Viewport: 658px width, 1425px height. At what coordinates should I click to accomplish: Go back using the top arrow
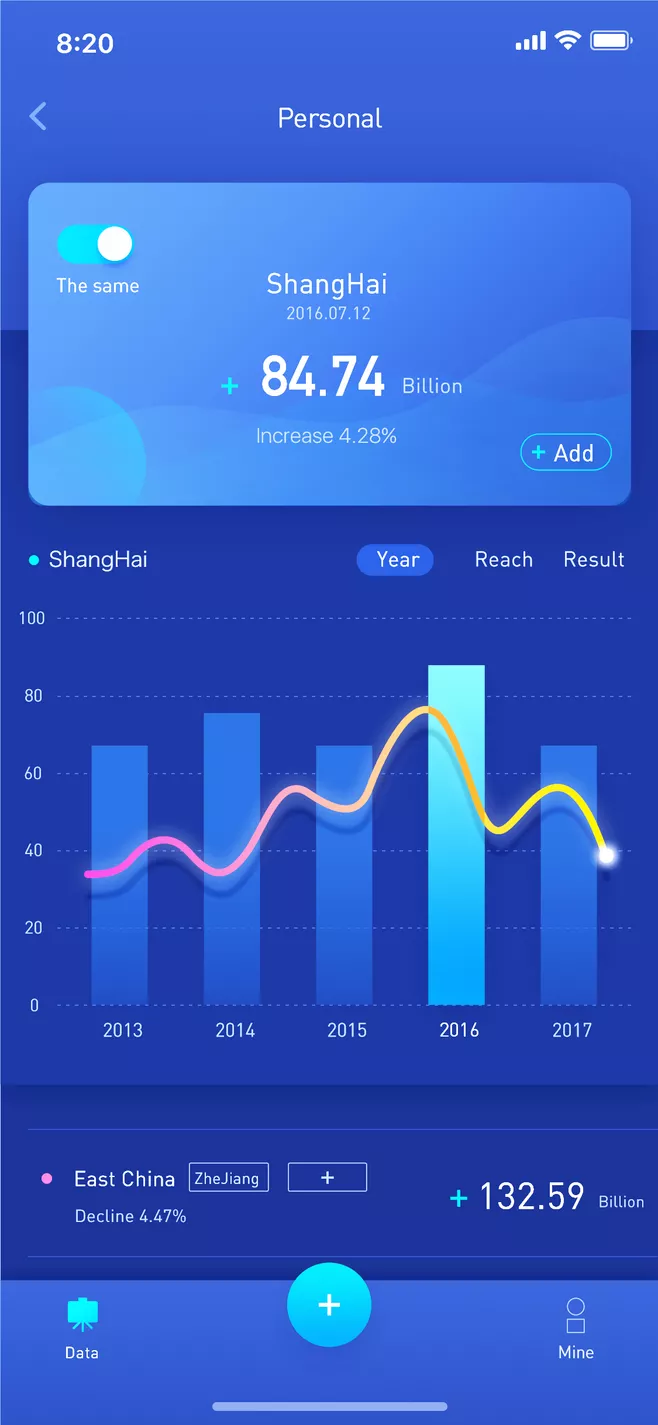(38, 117)
